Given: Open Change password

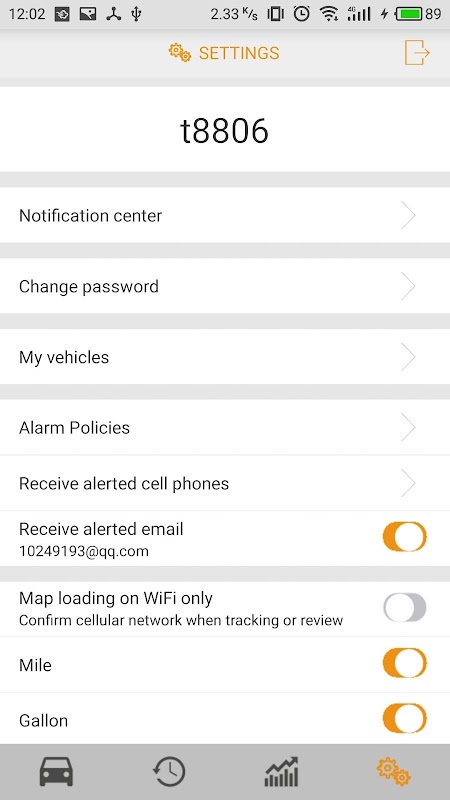Looking at the screenshot, I should [225, 286].
